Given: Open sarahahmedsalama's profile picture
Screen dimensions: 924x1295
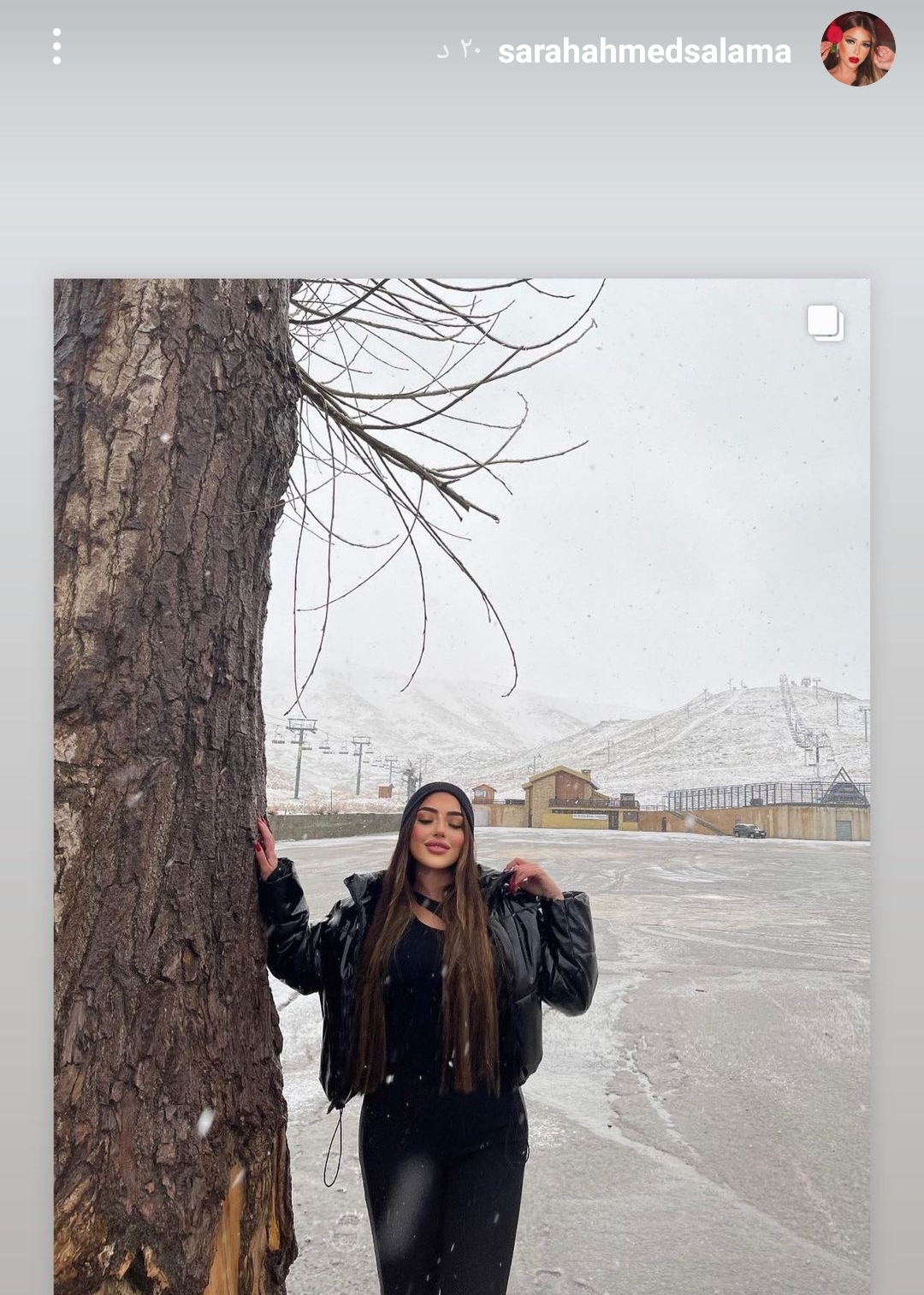Looking at the screenshot, I should click(857, 50).
